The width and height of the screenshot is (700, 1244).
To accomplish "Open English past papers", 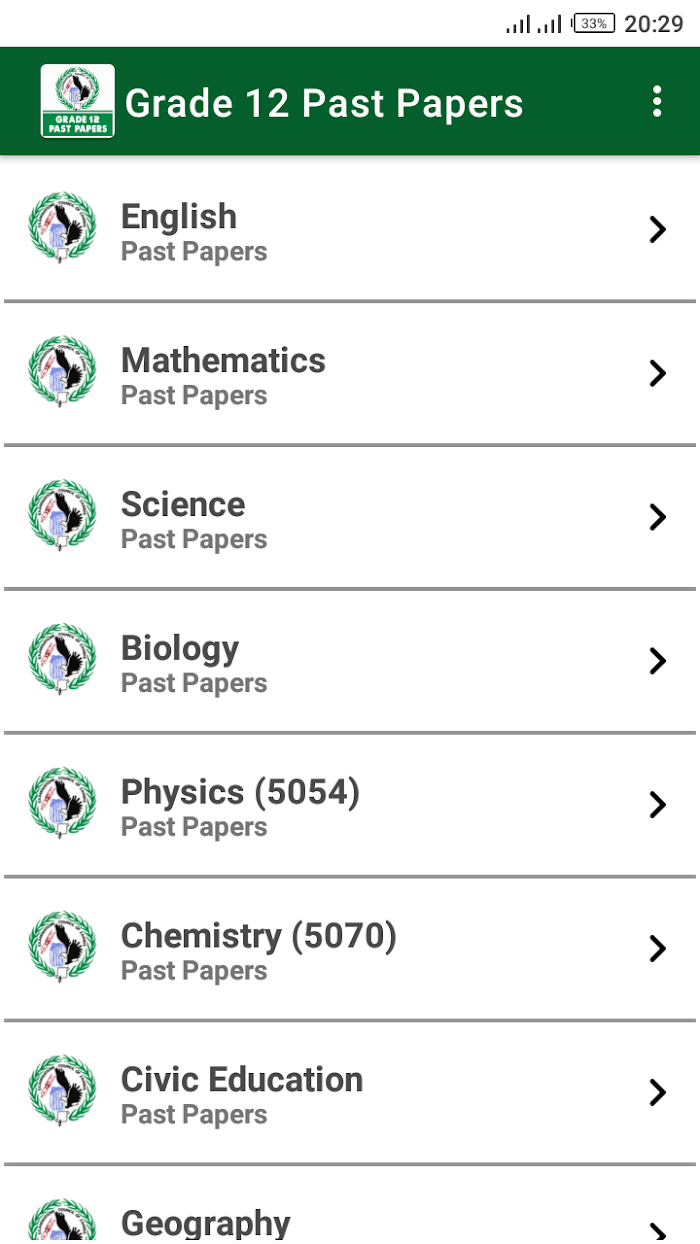I will (350, 230).
